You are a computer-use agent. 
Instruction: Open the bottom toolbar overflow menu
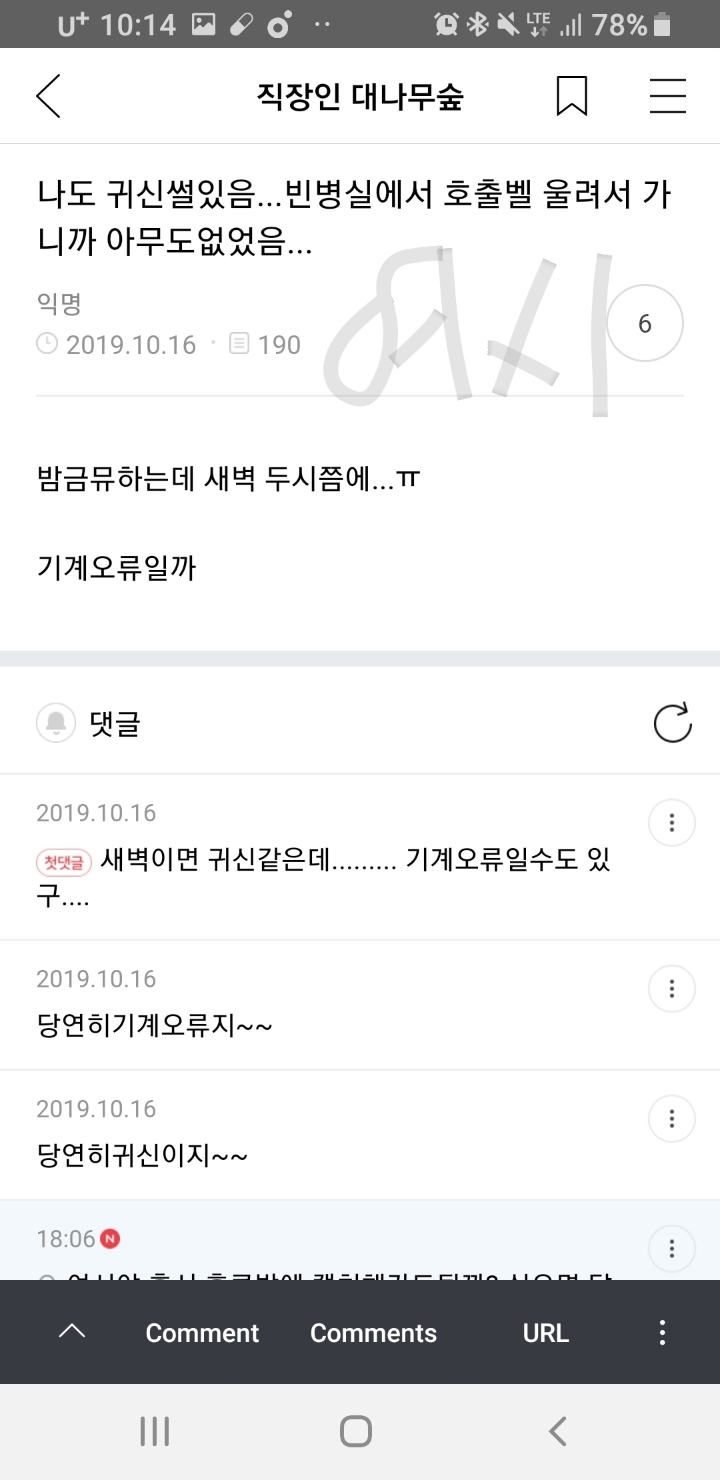coord(662,1332)
